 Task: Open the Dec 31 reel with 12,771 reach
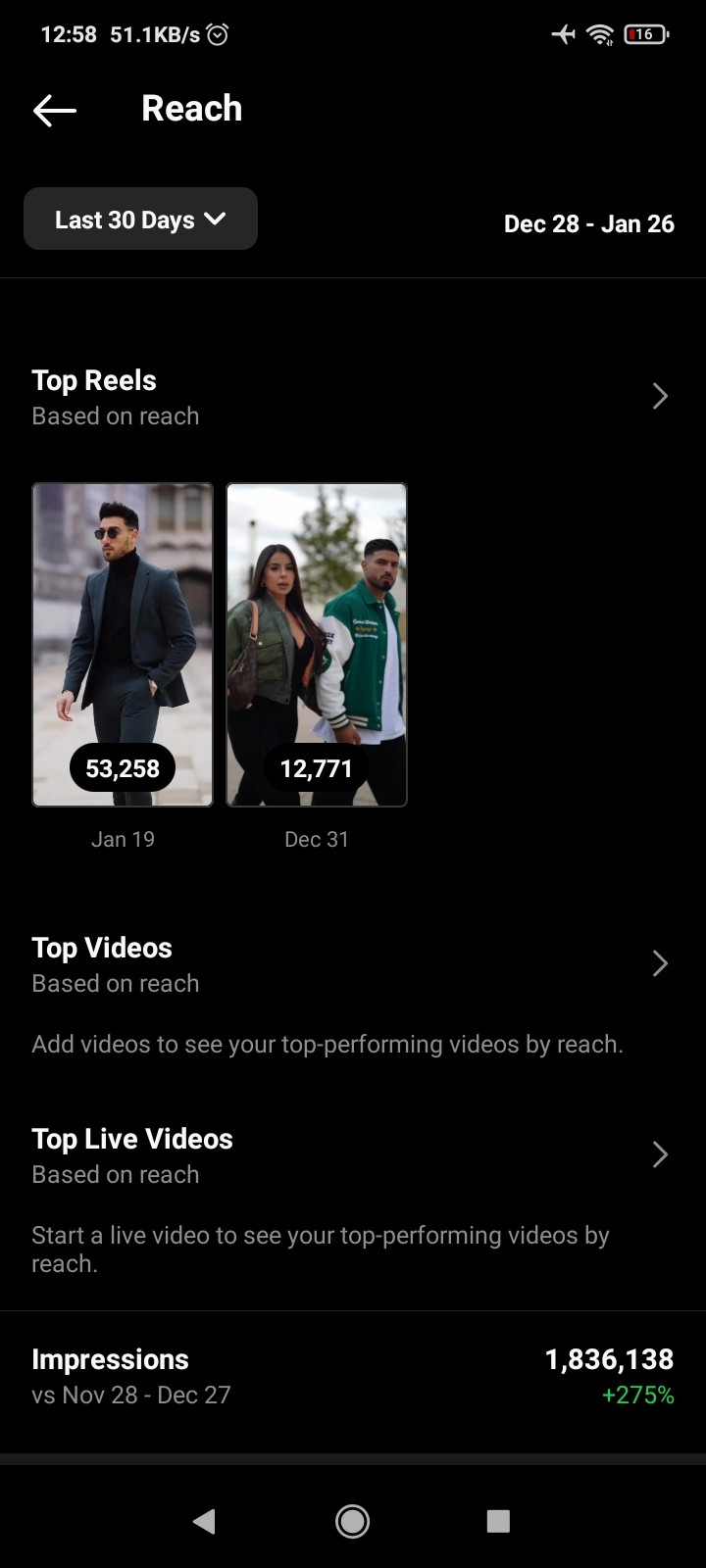(x=317, y=645)
